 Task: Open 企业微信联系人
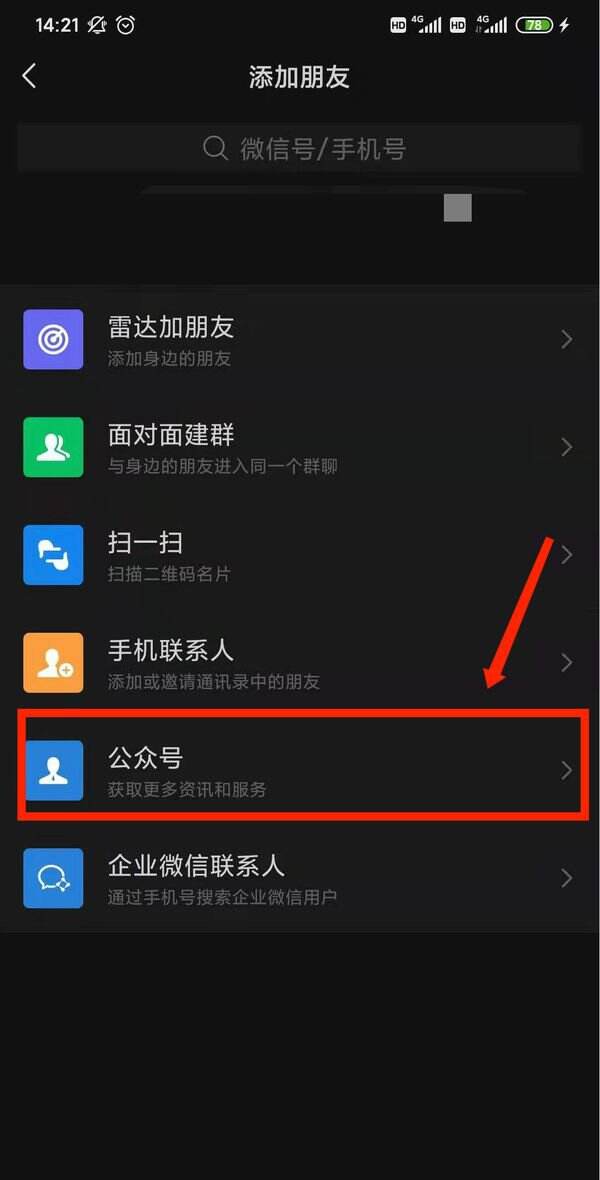pyautogui.click(x=300, y=879)
